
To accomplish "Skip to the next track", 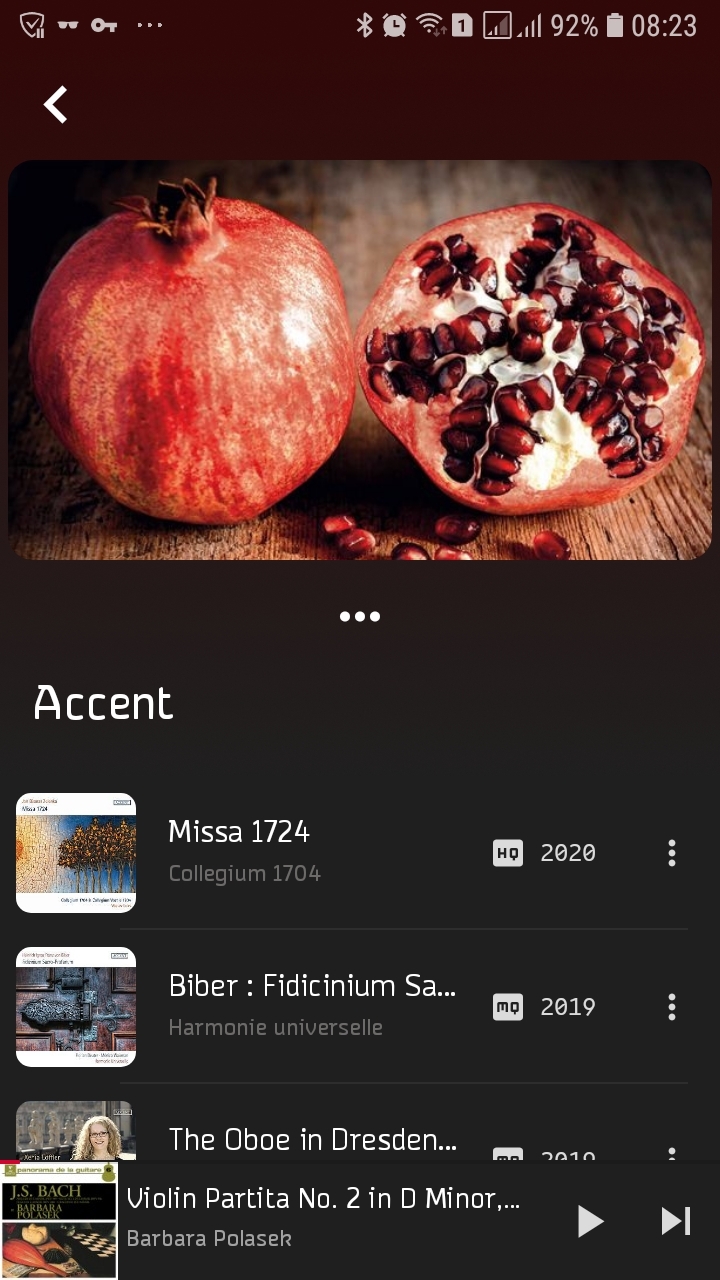I will tap(676, 1221).
